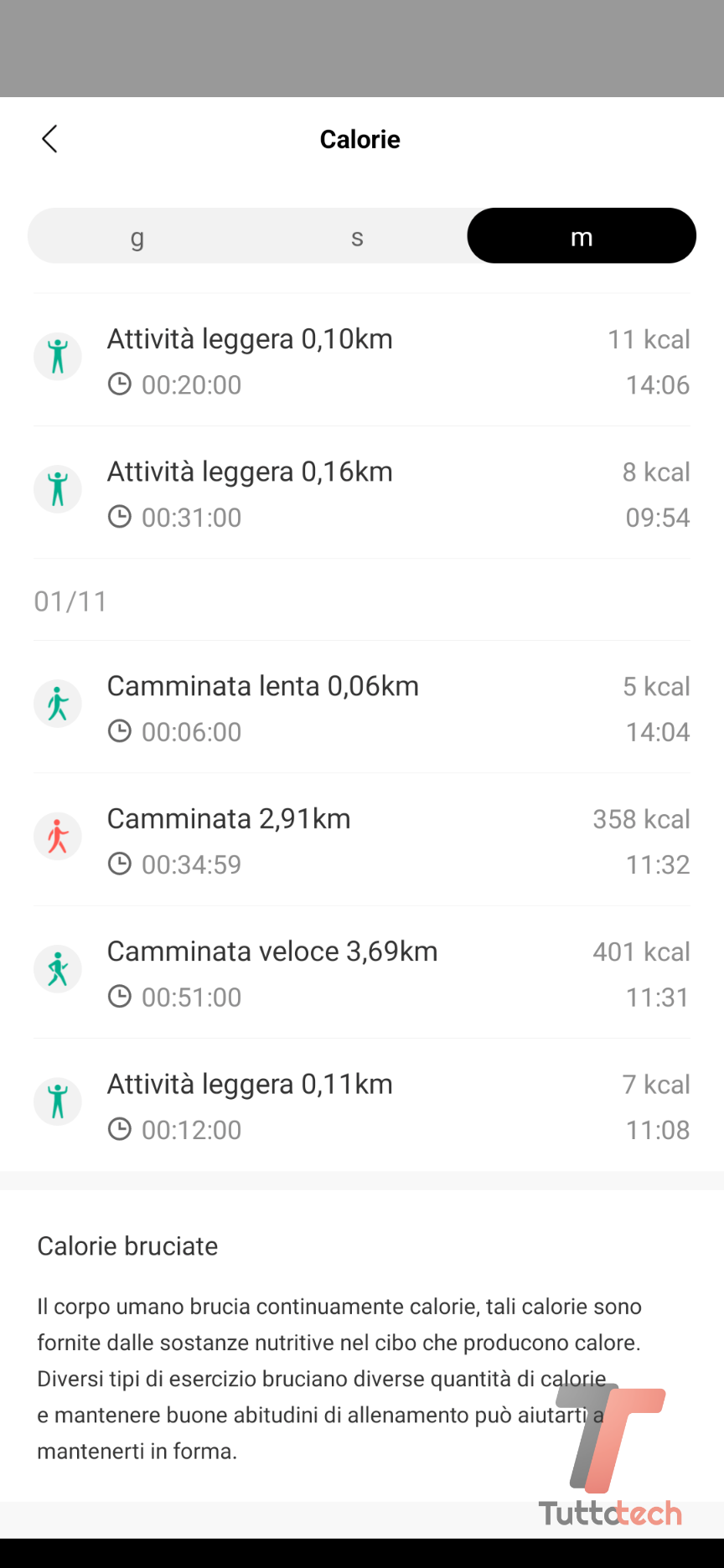View the Camminata 2,91km activity
The width and height of the screenshot is (724, 1568).
(361, 840)
